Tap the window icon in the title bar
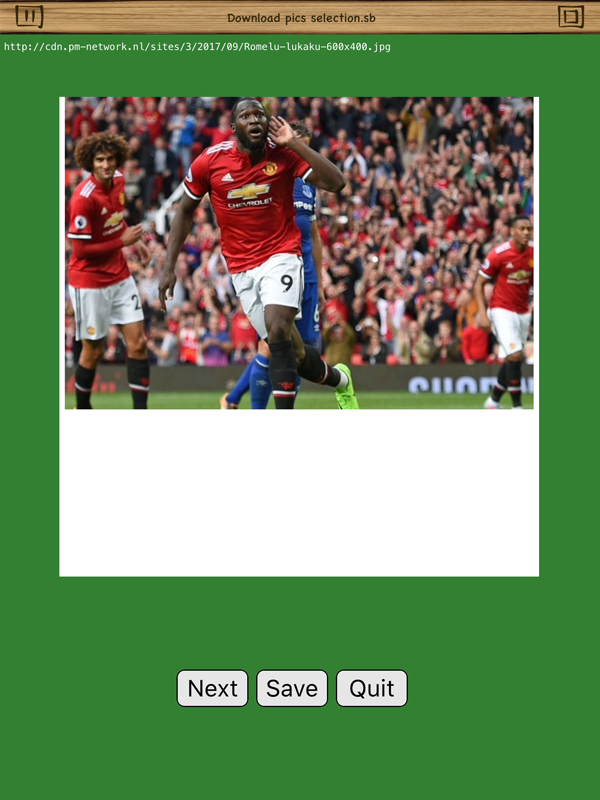Image resolution: width=600 pixels, height=800 pixels. tap(570, 16)
